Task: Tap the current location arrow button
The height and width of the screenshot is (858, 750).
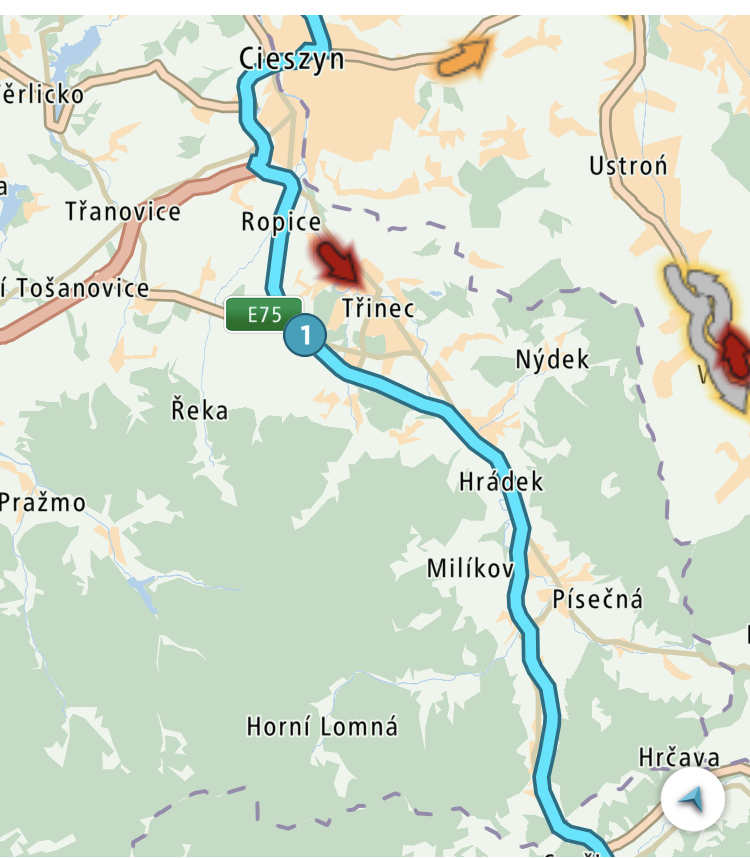Action: [x=692, y=799]
